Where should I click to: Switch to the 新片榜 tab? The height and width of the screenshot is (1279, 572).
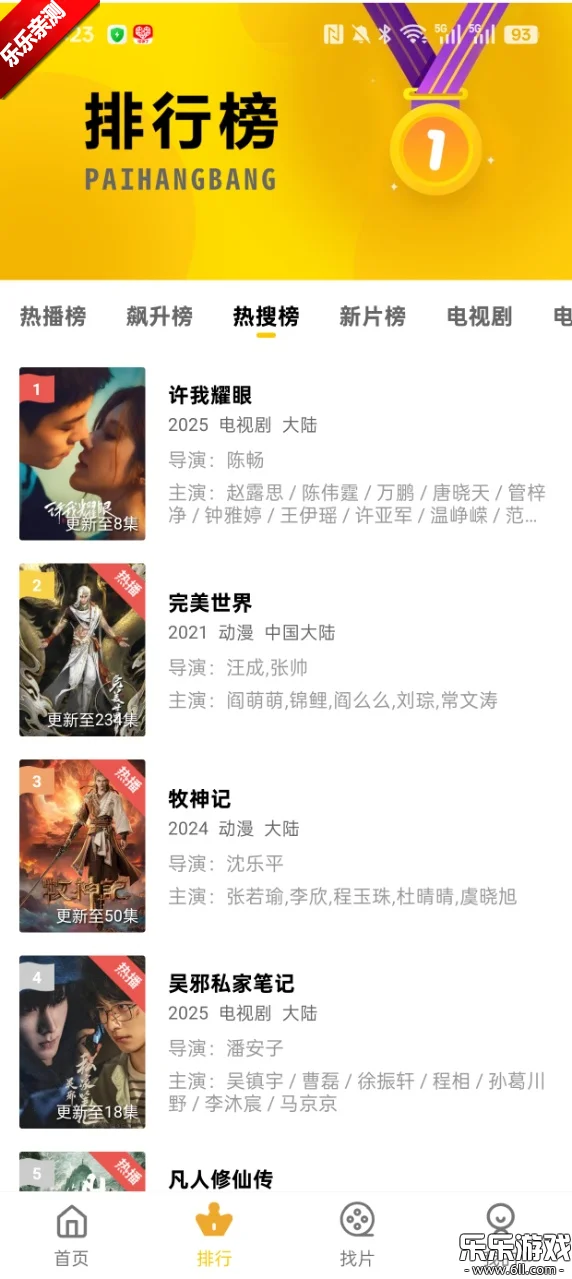[x=372, y=317]
